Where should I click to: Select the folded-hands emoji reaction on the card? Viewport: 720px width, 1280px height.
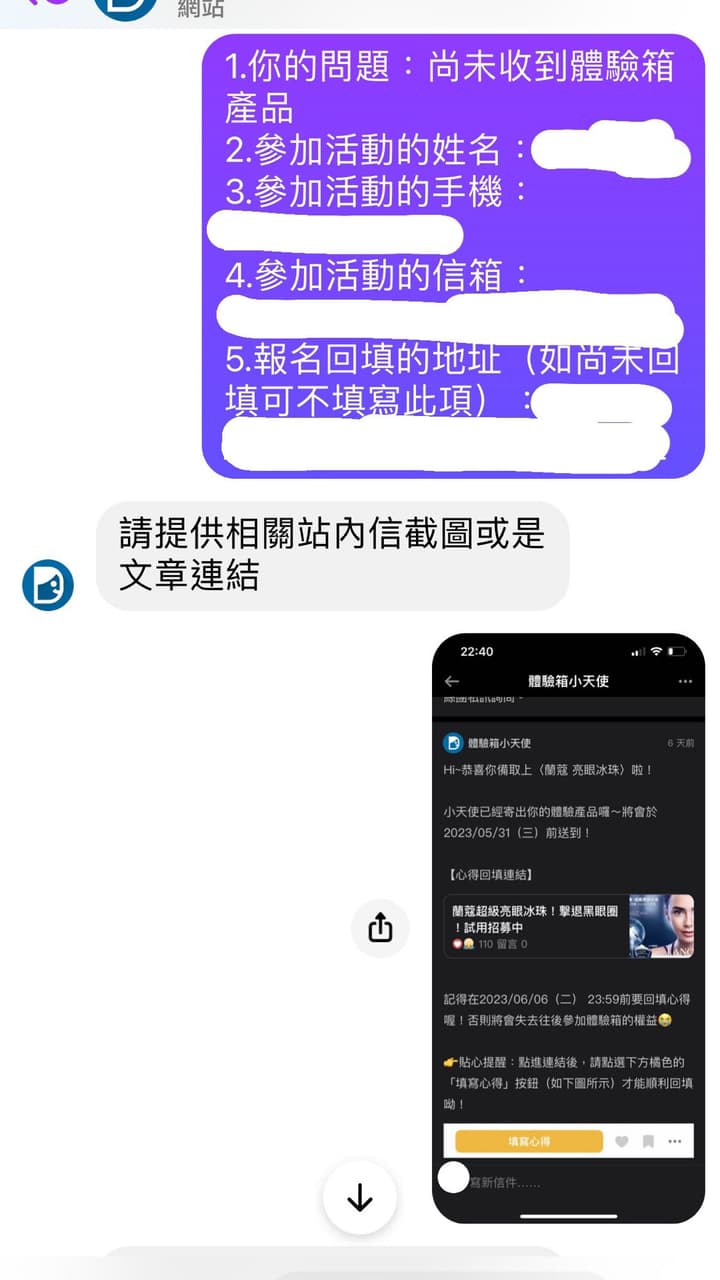pyautogui.click(x=468, y=942)
